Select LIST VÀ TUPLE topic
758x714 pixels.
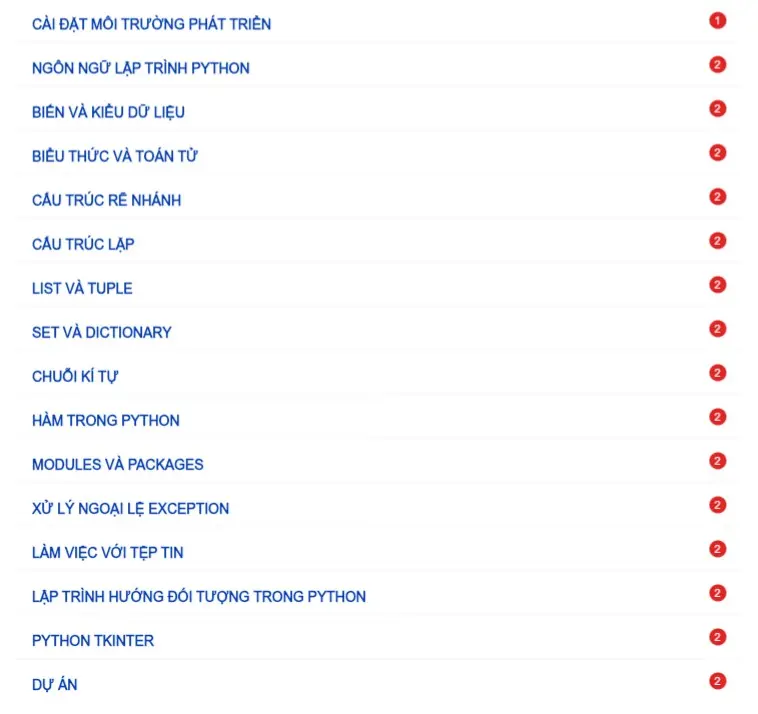point(82,288)
